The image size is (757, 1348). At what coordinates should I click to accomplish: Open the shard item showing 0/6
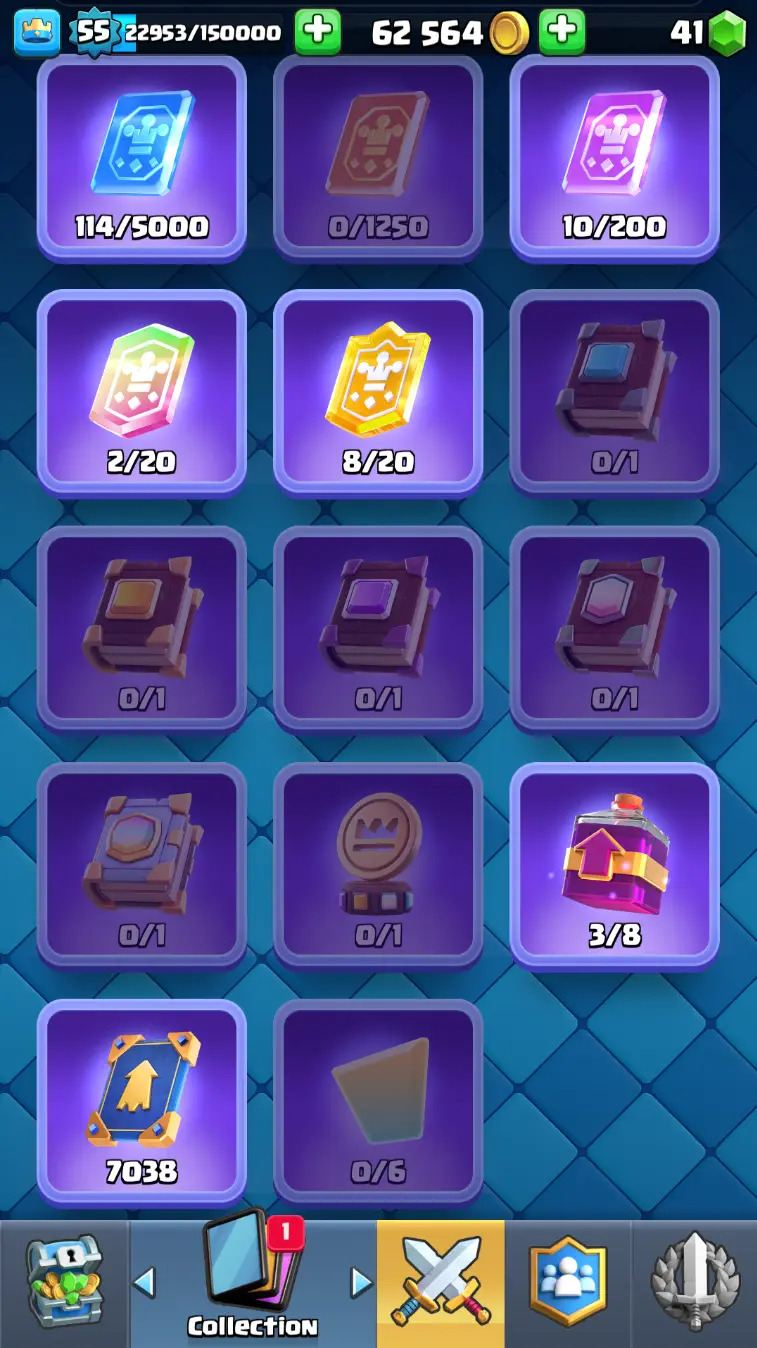[378, 1102]
